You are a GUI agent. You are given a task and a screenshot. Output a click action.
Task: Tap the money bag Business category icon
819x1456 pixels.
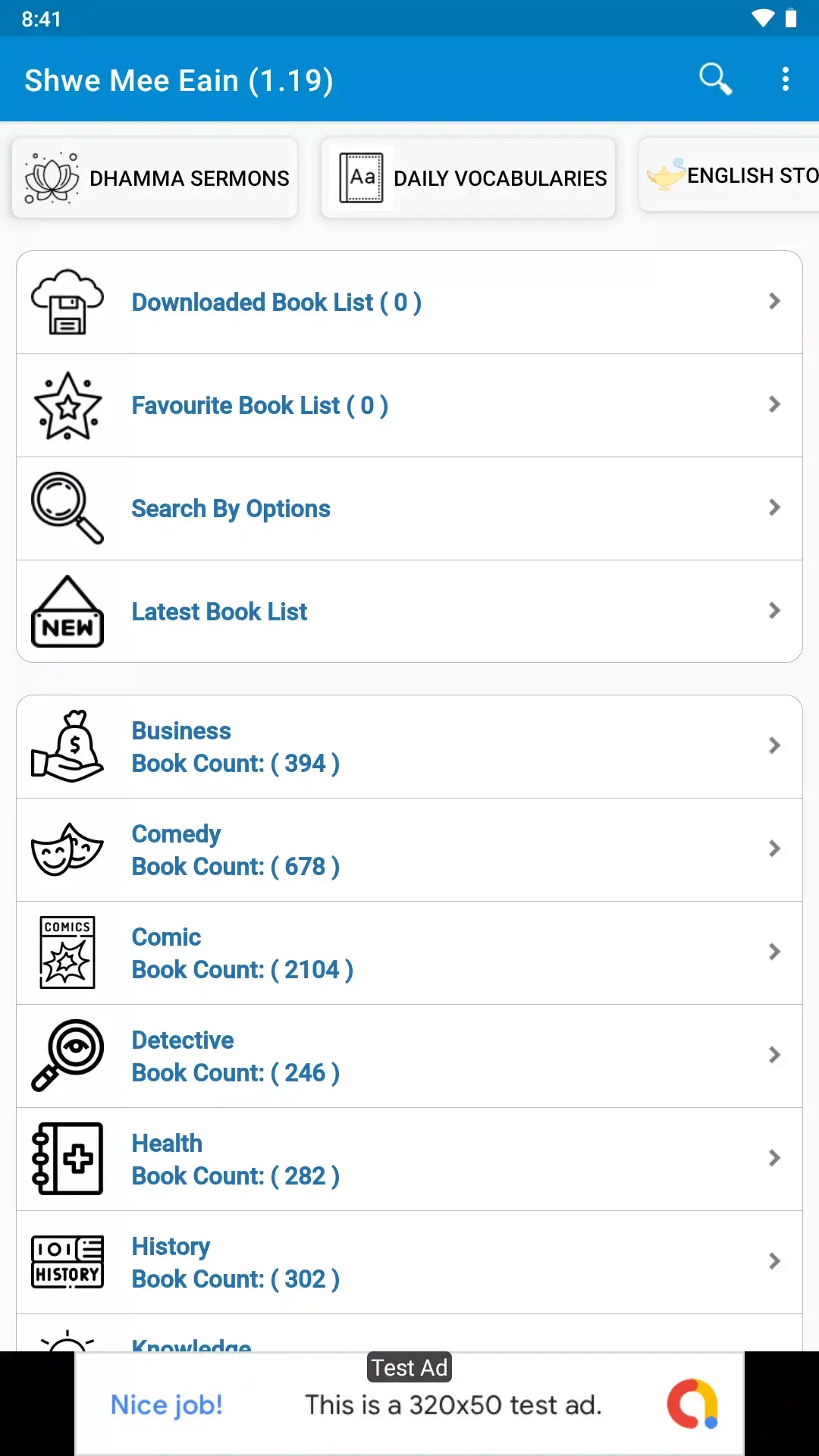pos(67,746)
